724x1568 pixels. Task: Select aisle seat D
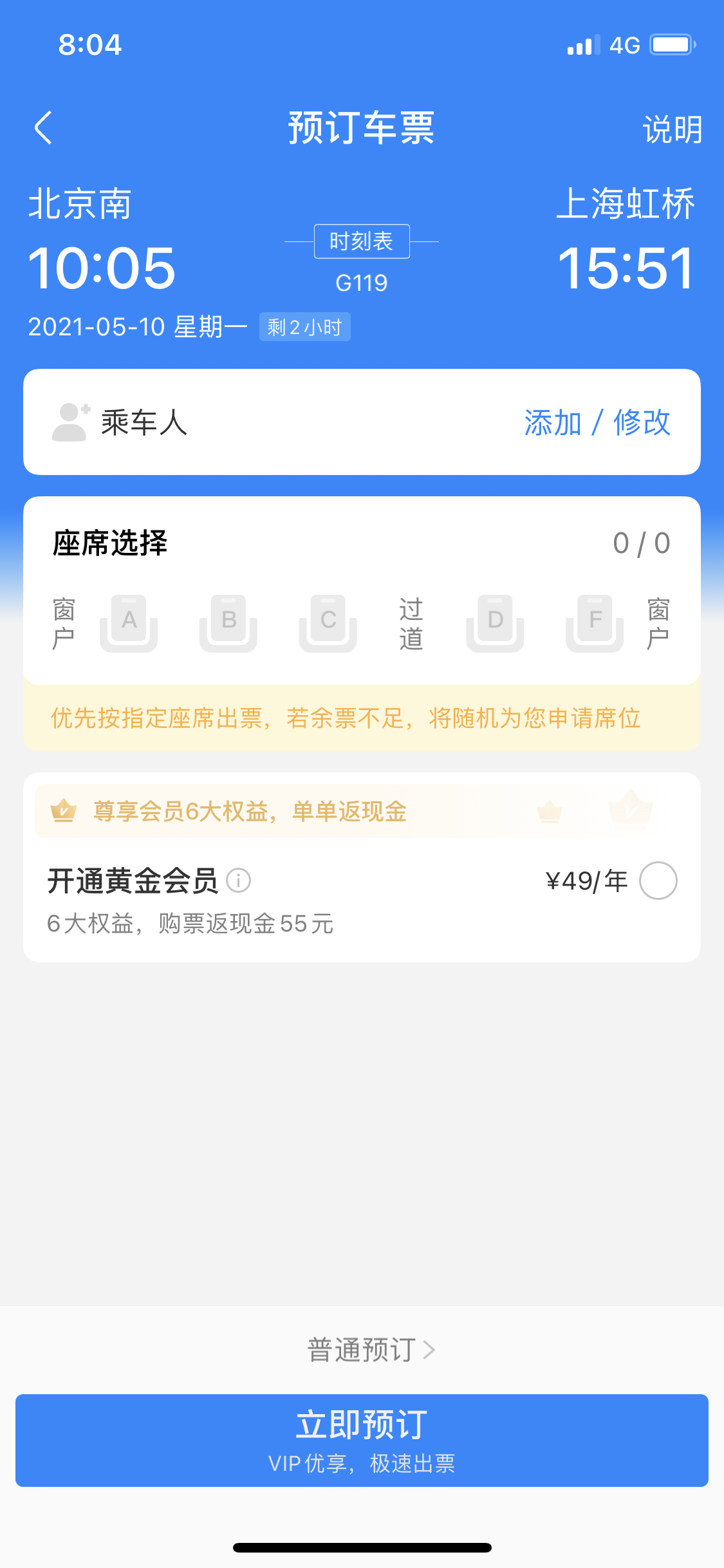(495, 622)
